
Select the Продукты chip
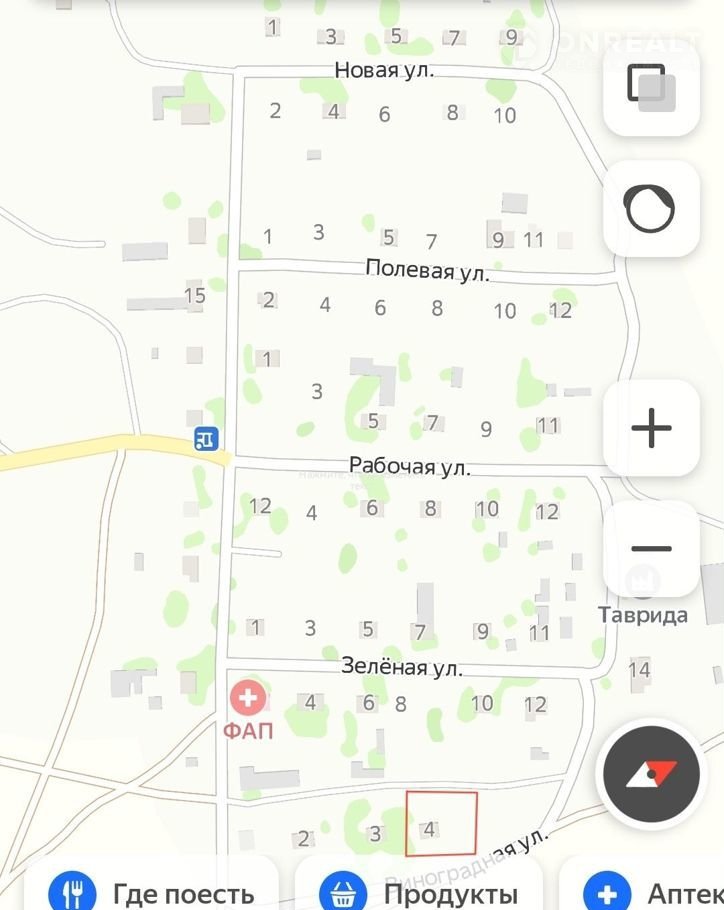tap(420, 890)
